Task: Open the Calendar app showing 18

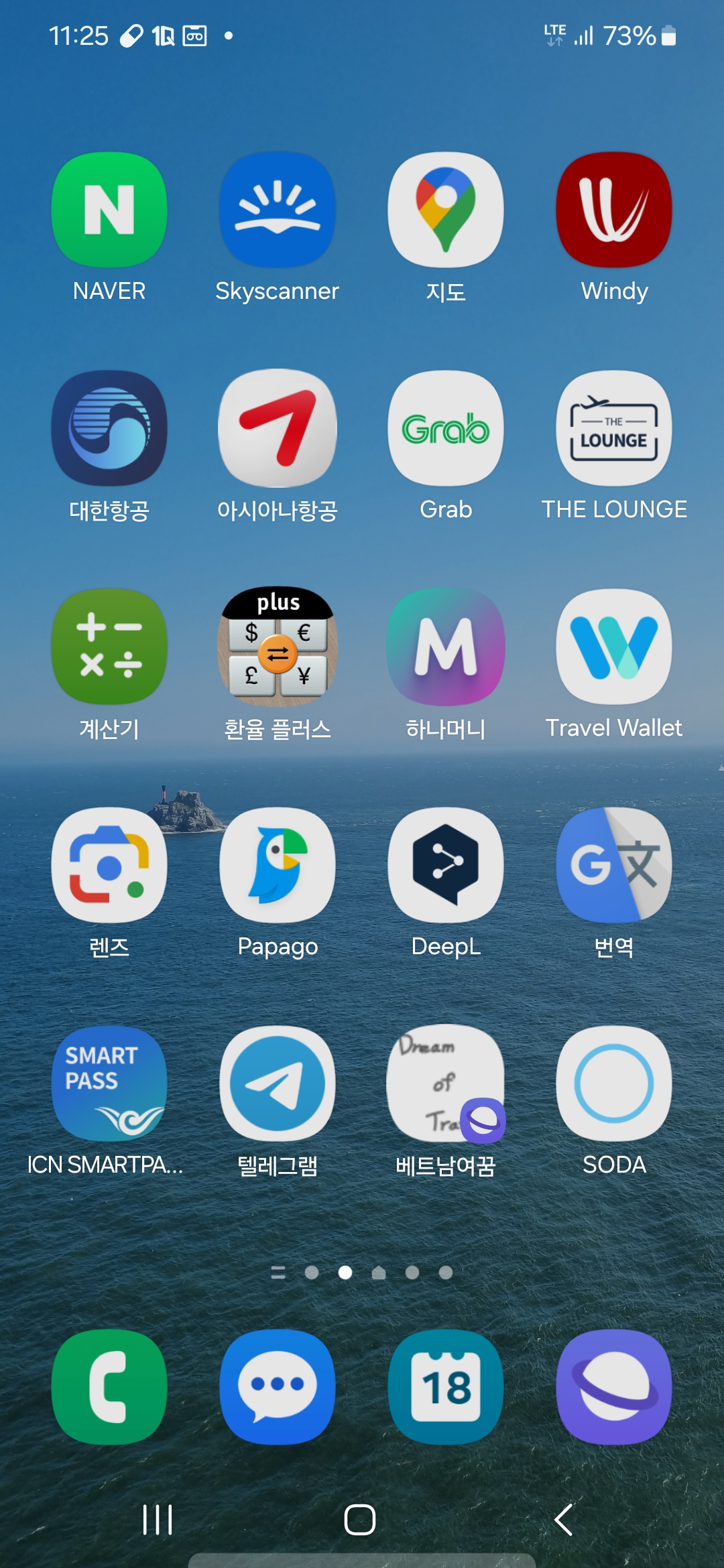Action: (446, 1386)
